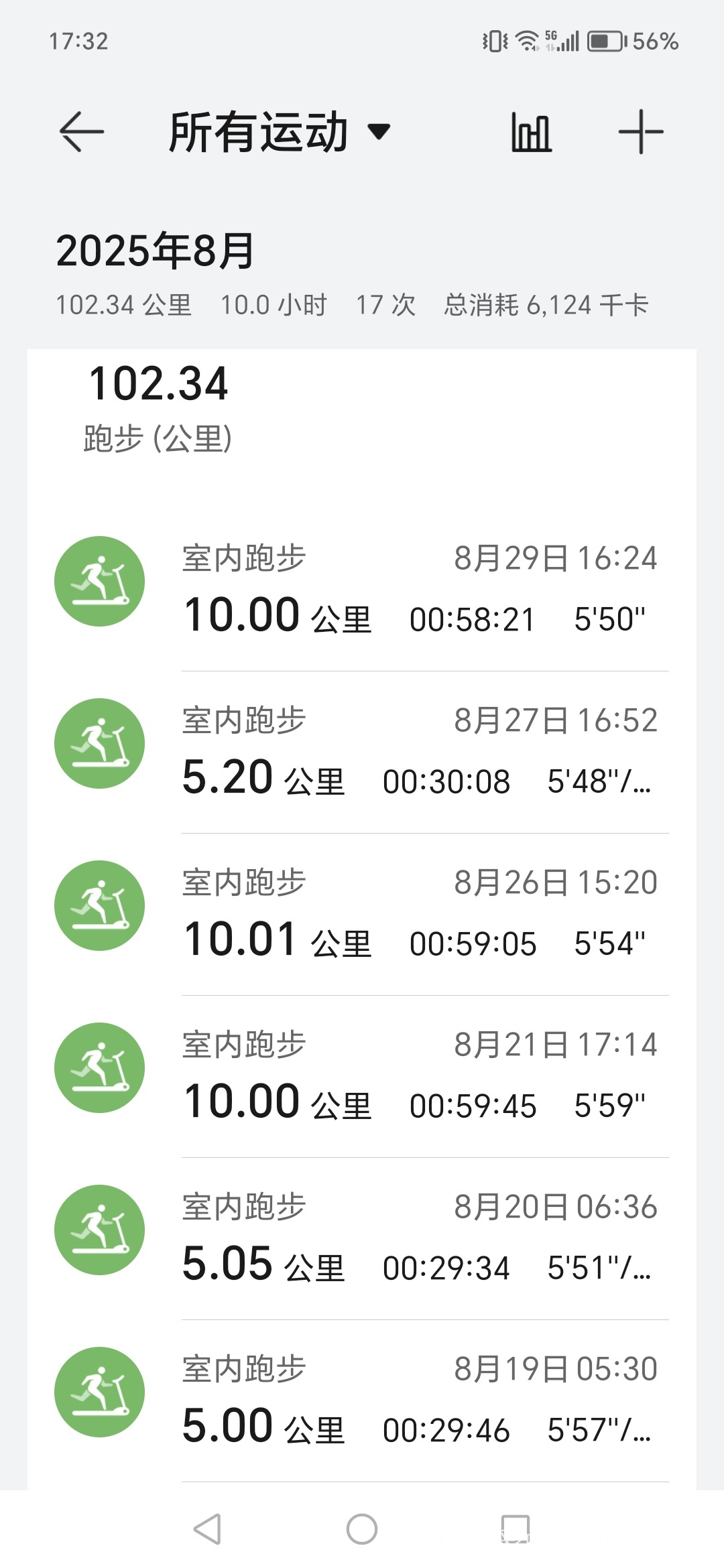Open the August 19 05:30 indoor run
Screen dimensions: 724x1568
(x=362, y=1401)
